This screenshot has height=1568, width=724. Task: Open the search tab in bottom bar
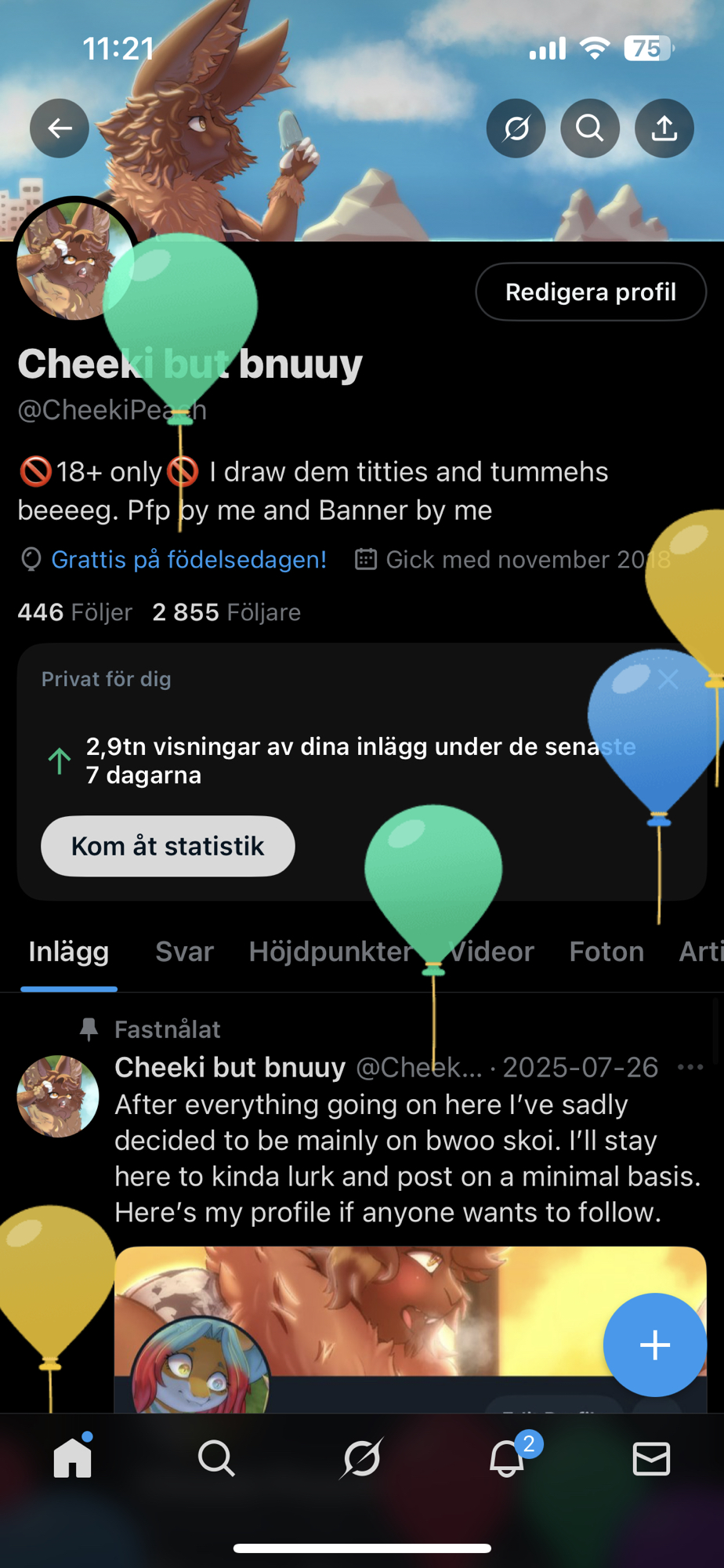point(216,1458)
